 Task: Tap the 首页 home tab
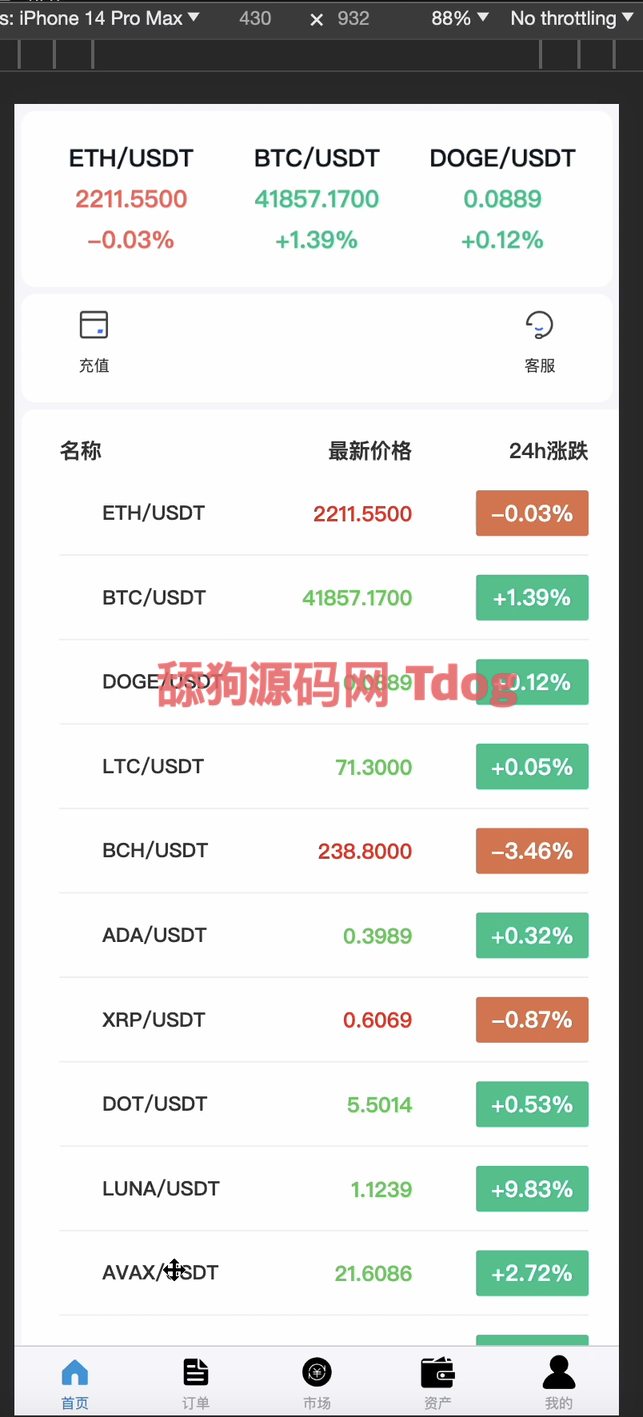75,1383
